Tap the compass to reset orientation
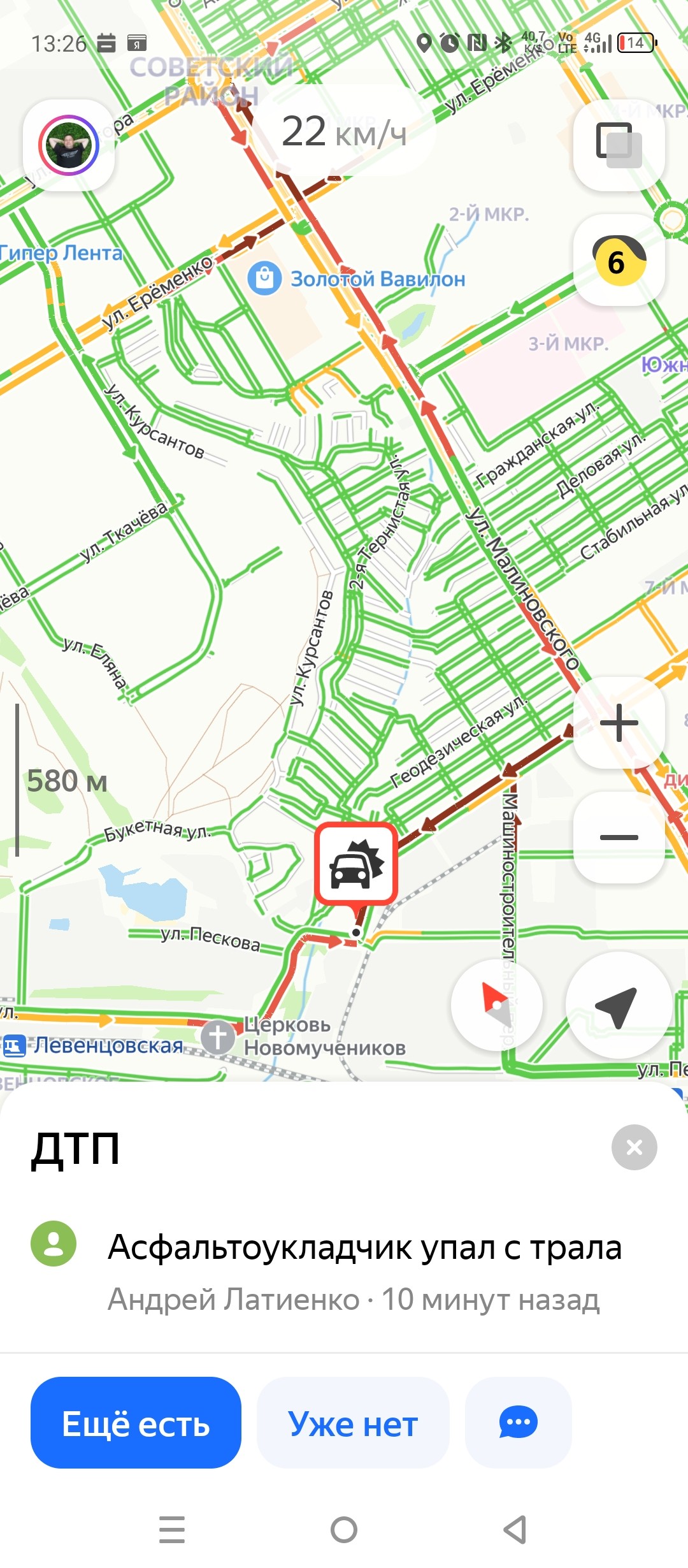The width and height of the screenshot is (688, 1568). pyautogui.click(x=497, y=1005)
